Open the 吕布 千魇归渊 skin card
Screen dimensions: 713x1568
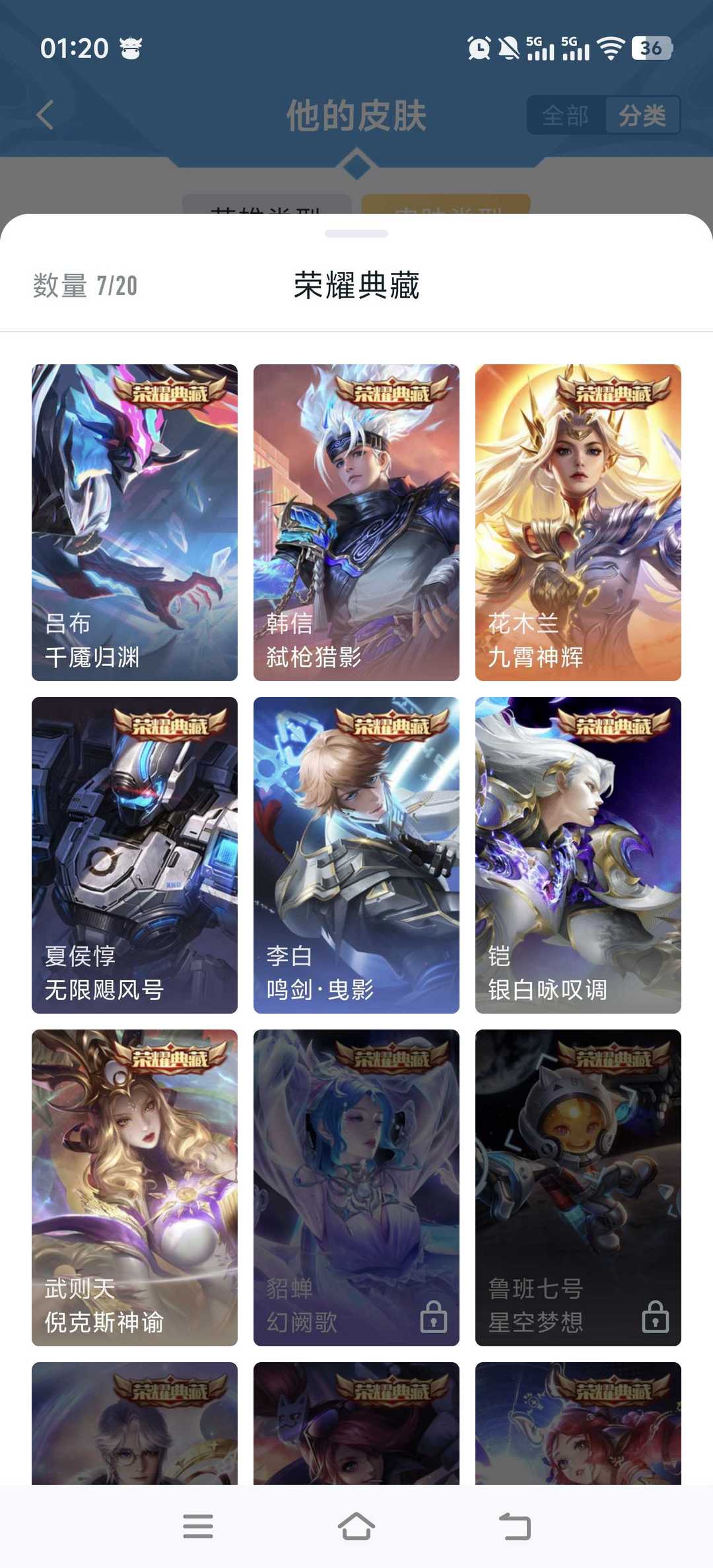tap(135, 523)
